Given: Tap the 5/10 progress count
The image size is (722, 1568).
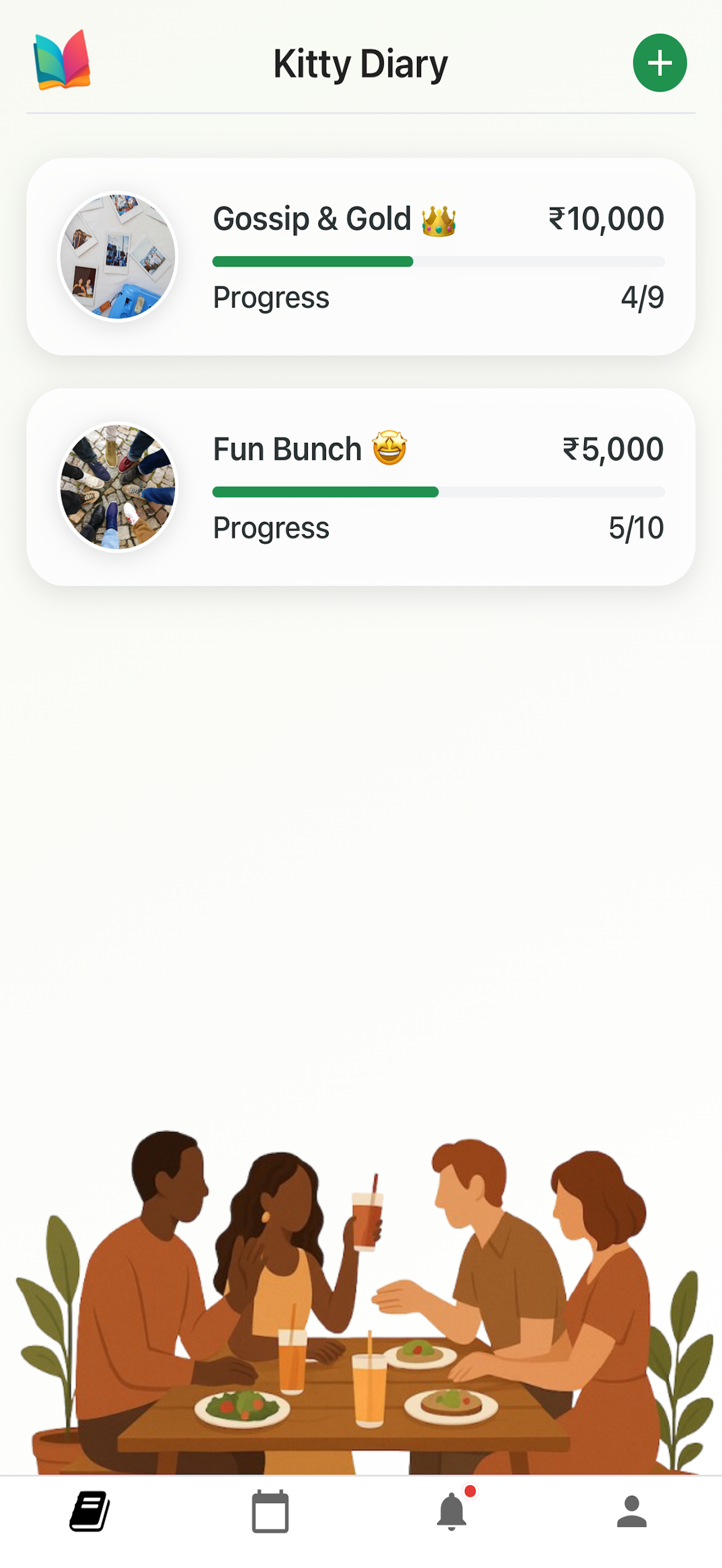Looking at the screenshot, I should point(637,528).
